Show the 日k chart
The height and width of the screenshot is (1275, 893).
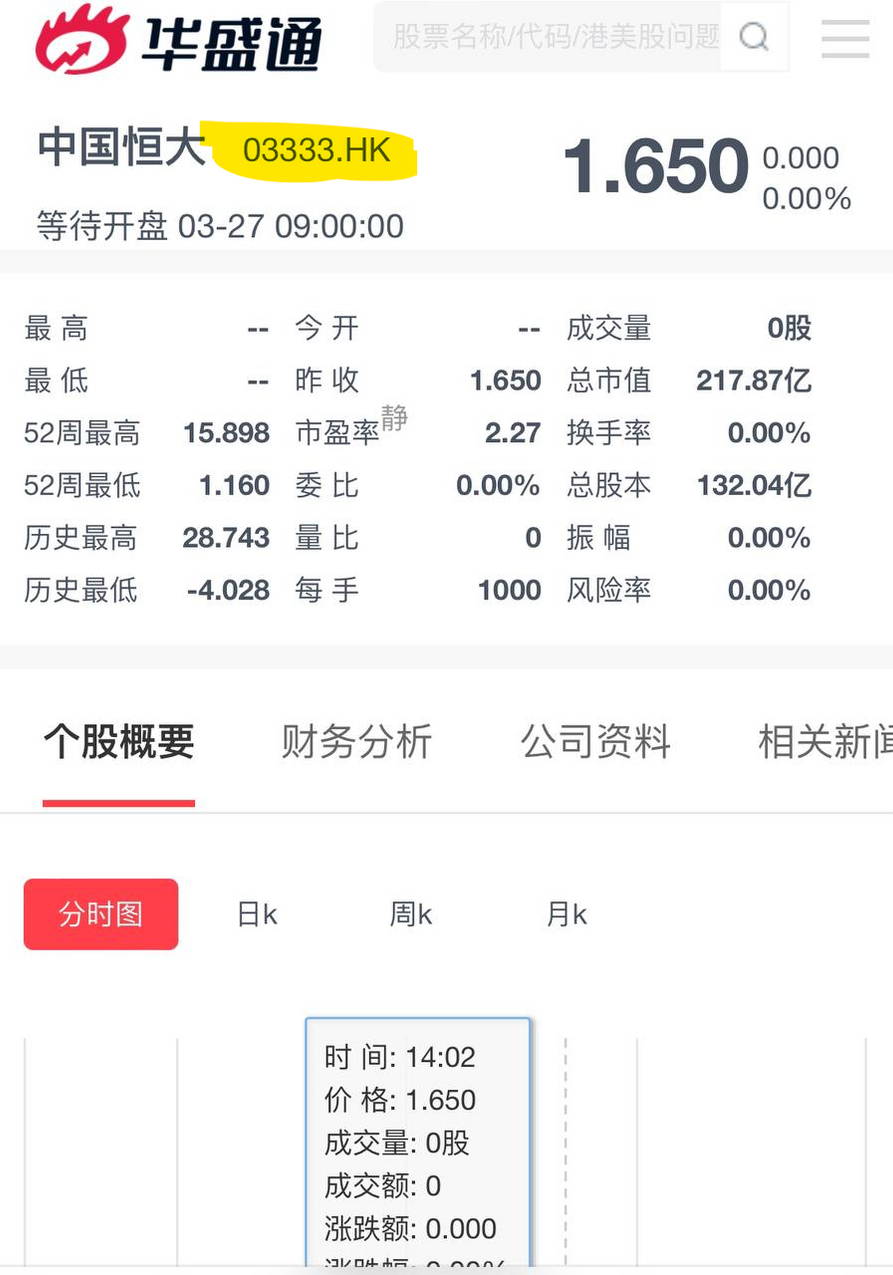click(x=257, y=914)
